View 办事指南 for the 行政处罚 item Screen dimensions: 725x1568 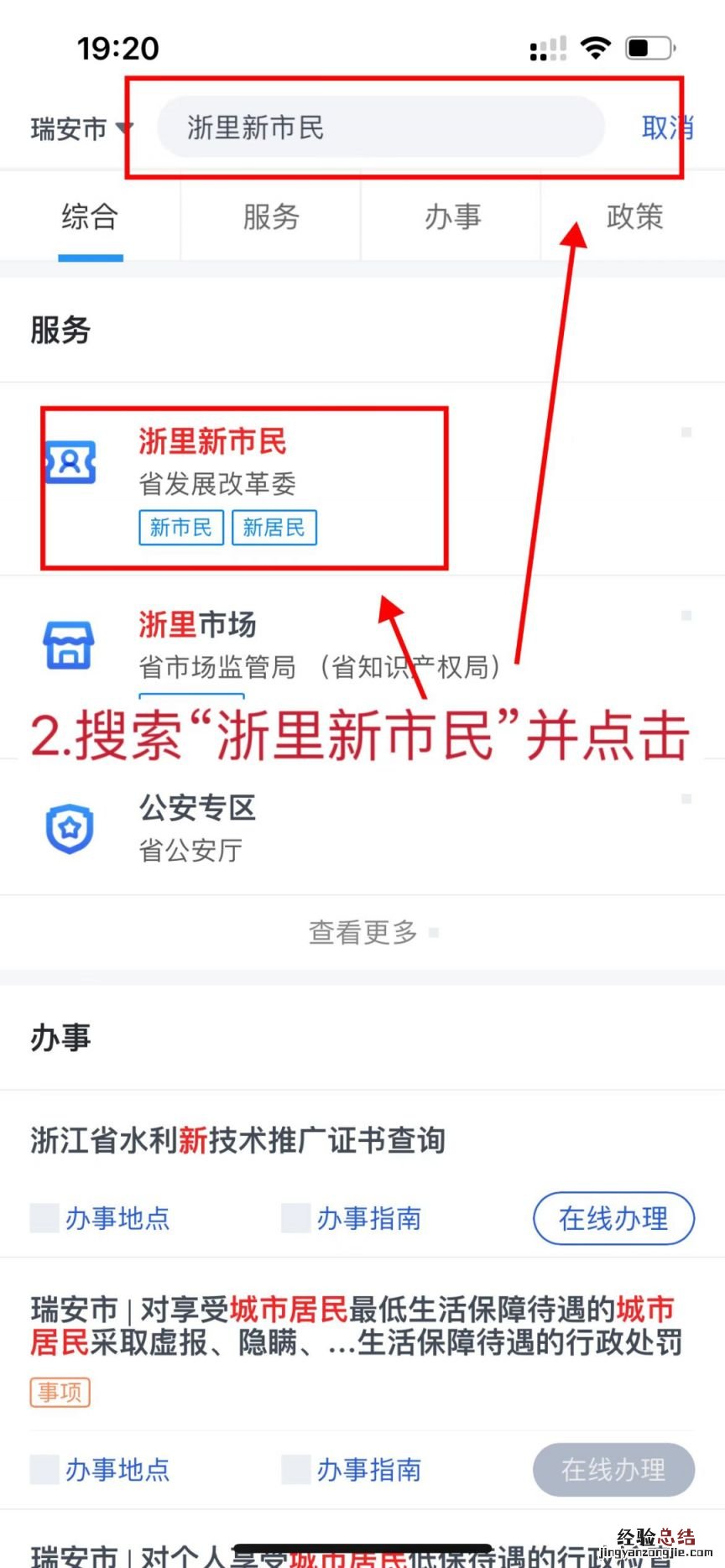coord(368,1470)
